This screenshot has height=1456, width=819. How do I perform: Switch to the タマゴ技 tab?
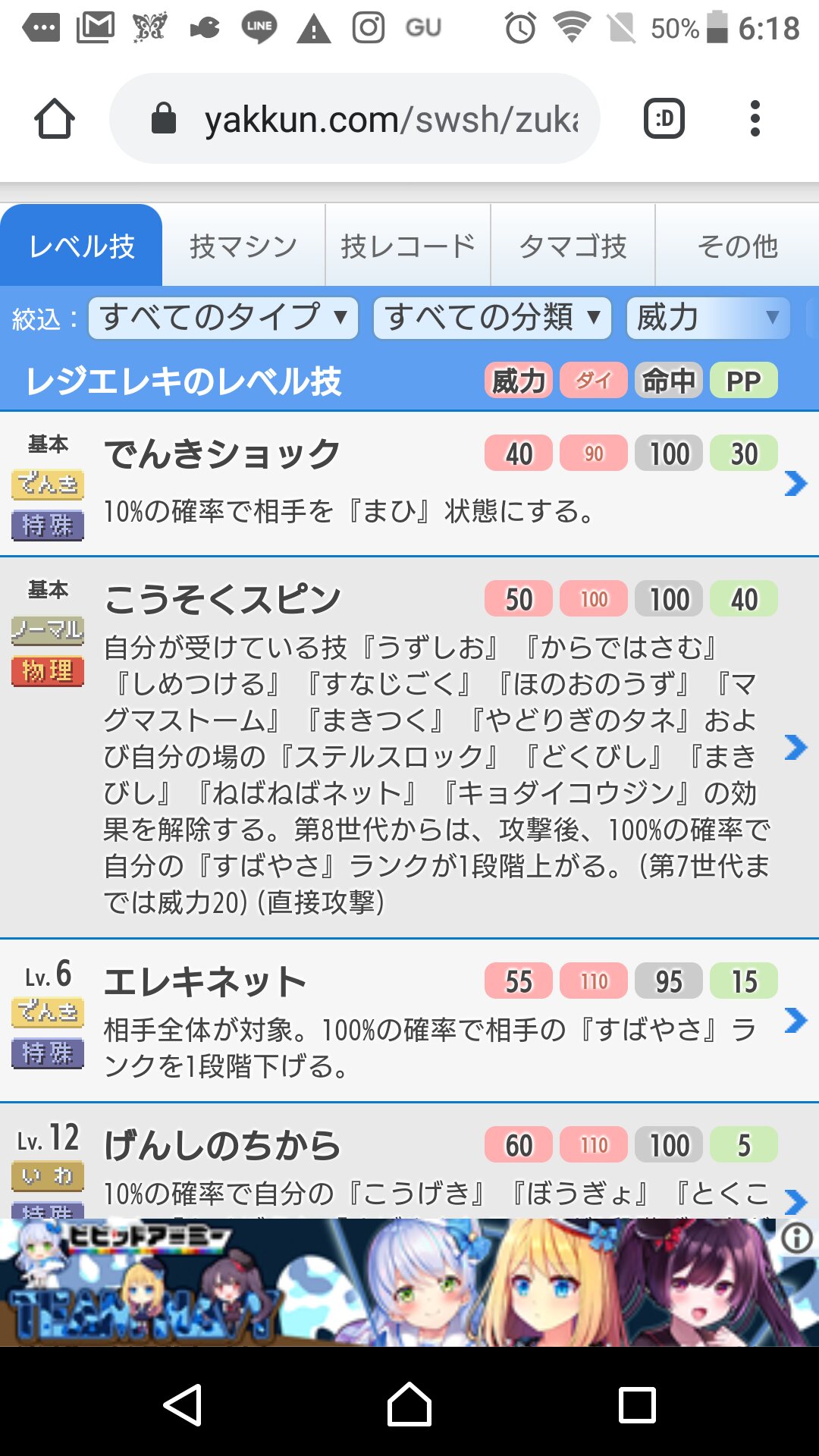(573, 246)
